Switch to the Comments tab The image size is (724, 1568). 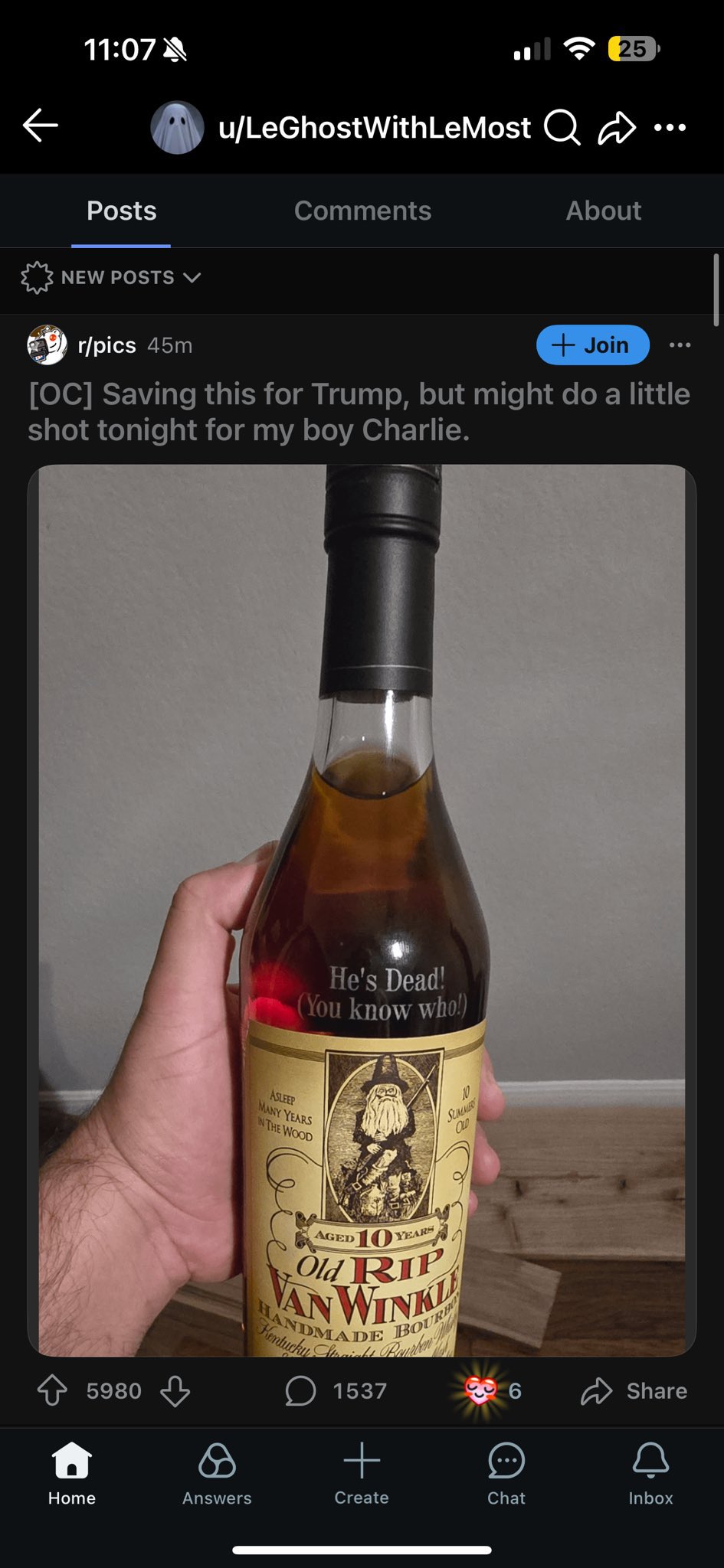coord(362,211)
